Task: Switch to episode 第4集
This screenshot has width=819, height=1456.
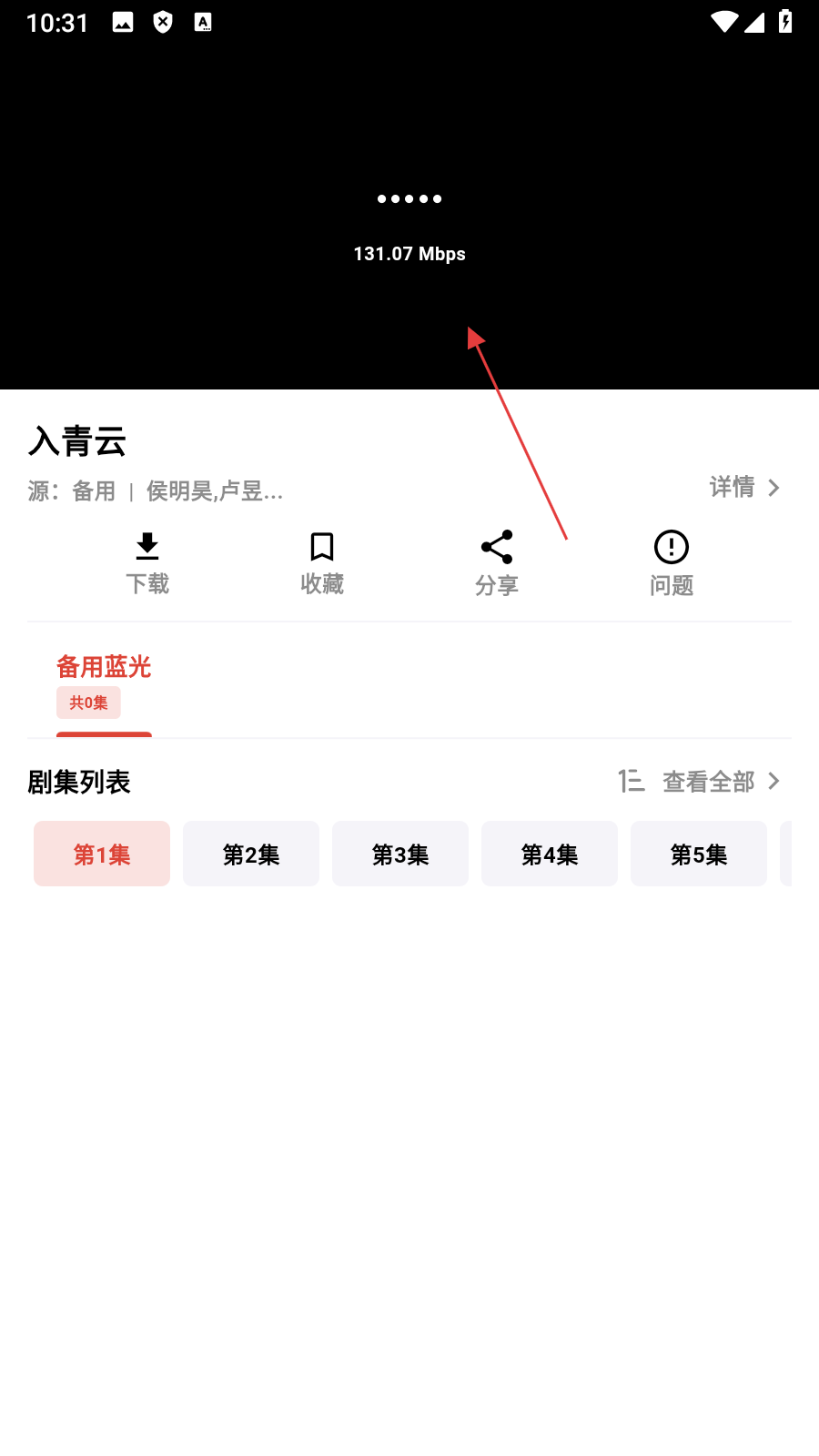Action: click(550, 854)
